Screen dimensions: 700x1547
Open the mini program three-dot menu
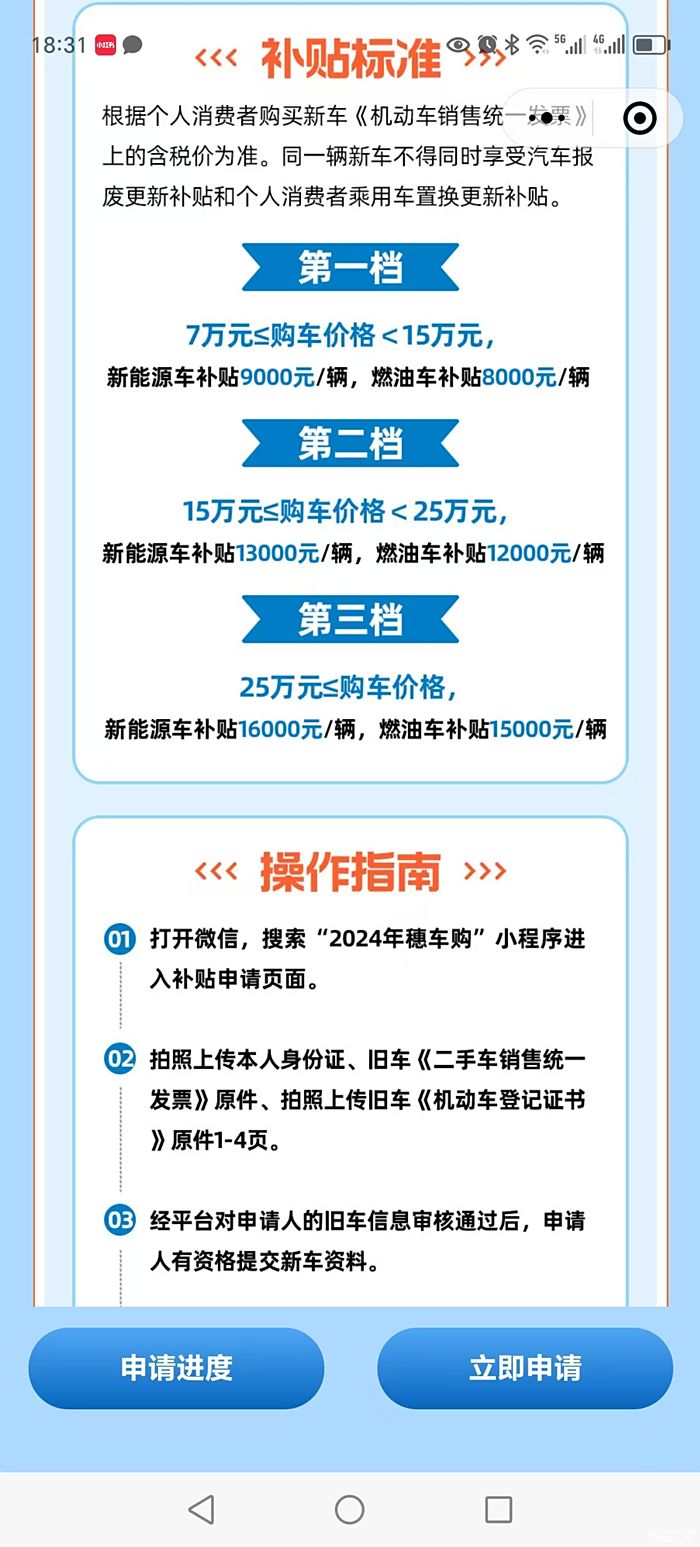pos(548,118)
